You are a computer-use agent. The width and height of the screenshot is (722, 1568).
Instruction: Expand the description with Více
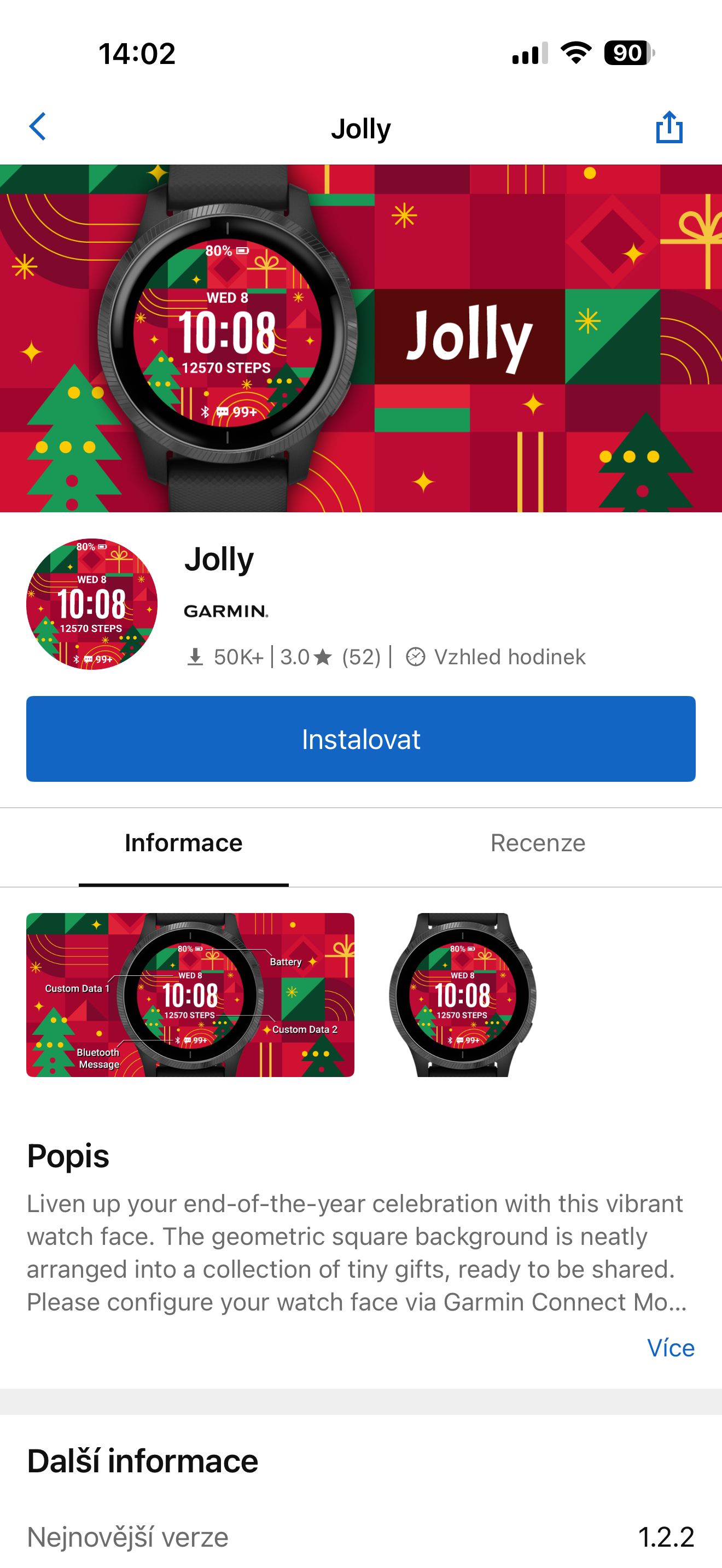coord(670,1348)
